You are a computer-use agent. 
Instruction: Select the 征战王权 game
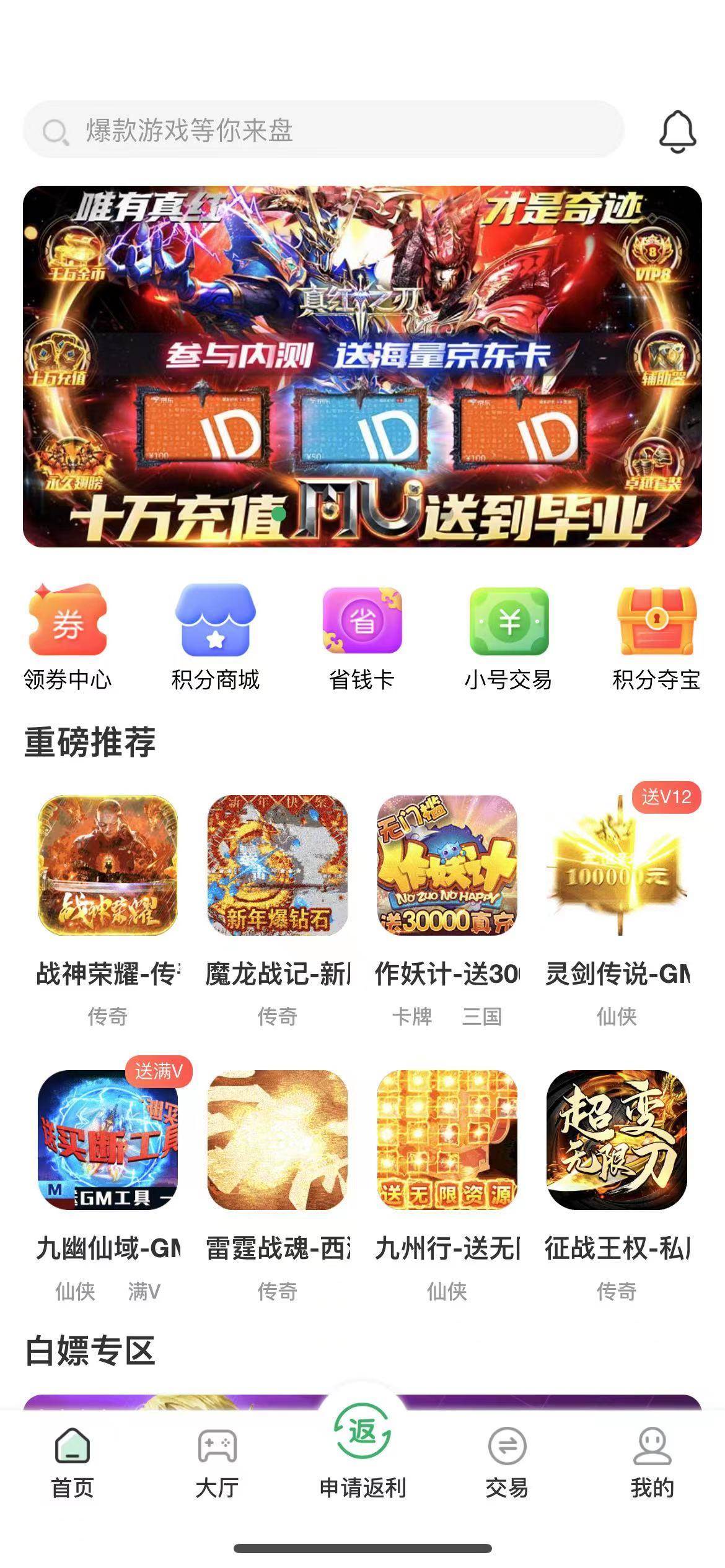[x=617, y=1140]
